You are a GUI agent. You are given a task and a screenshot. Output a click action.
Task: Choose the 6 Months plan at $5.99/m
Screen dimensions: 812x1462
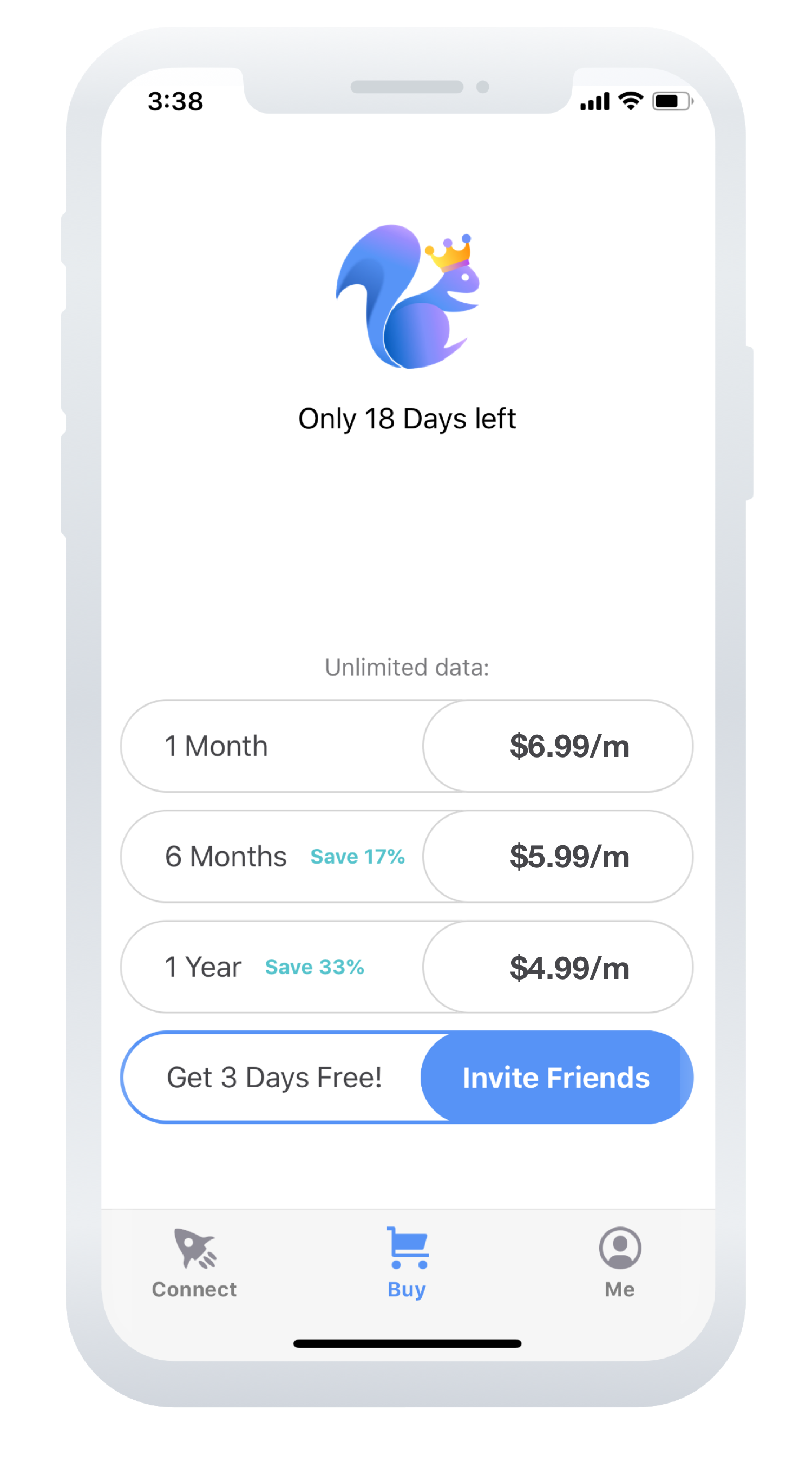click(407, 857)
